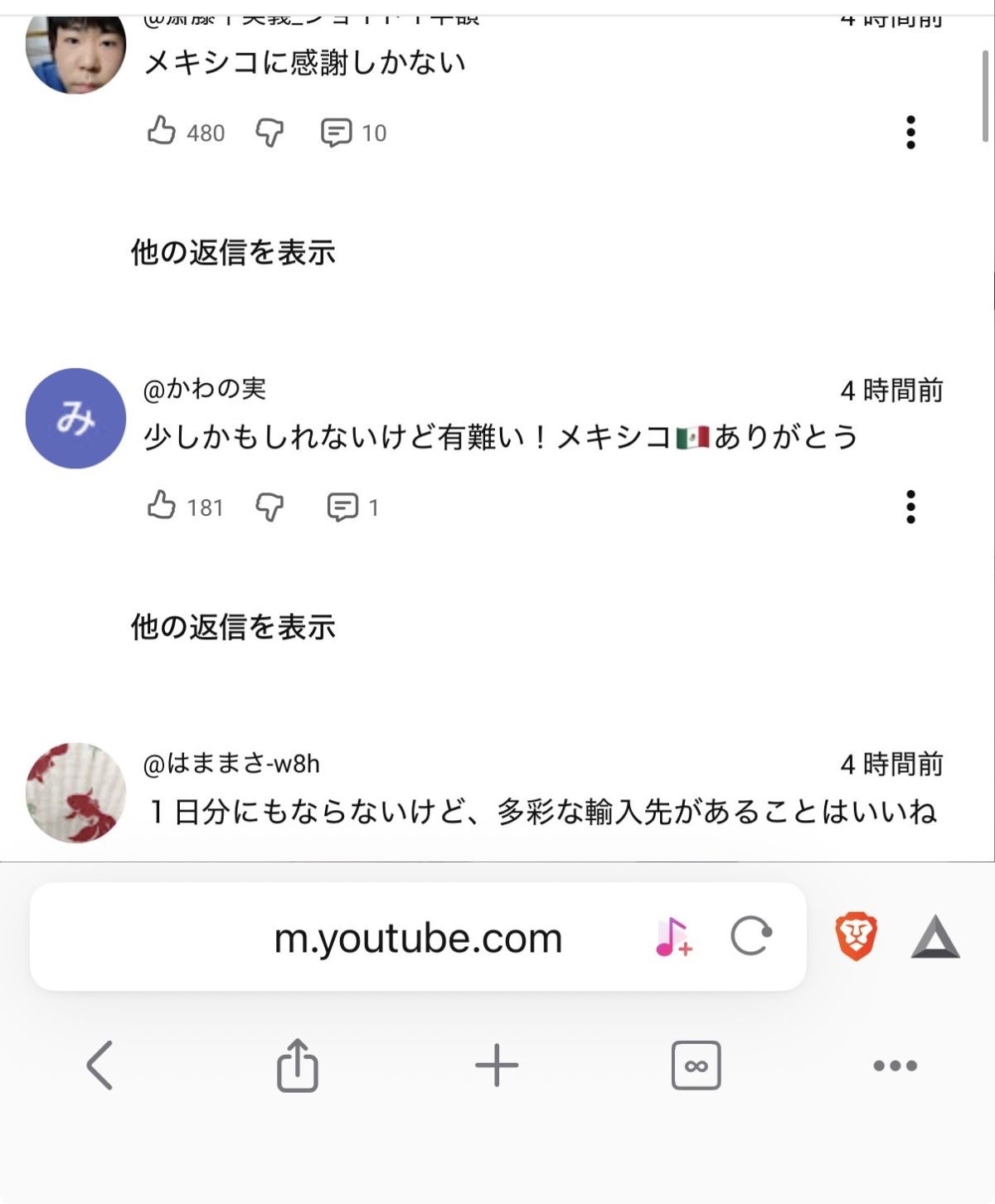Share this page
This screenshot has height=1204, width=995.
(297, 1065)
